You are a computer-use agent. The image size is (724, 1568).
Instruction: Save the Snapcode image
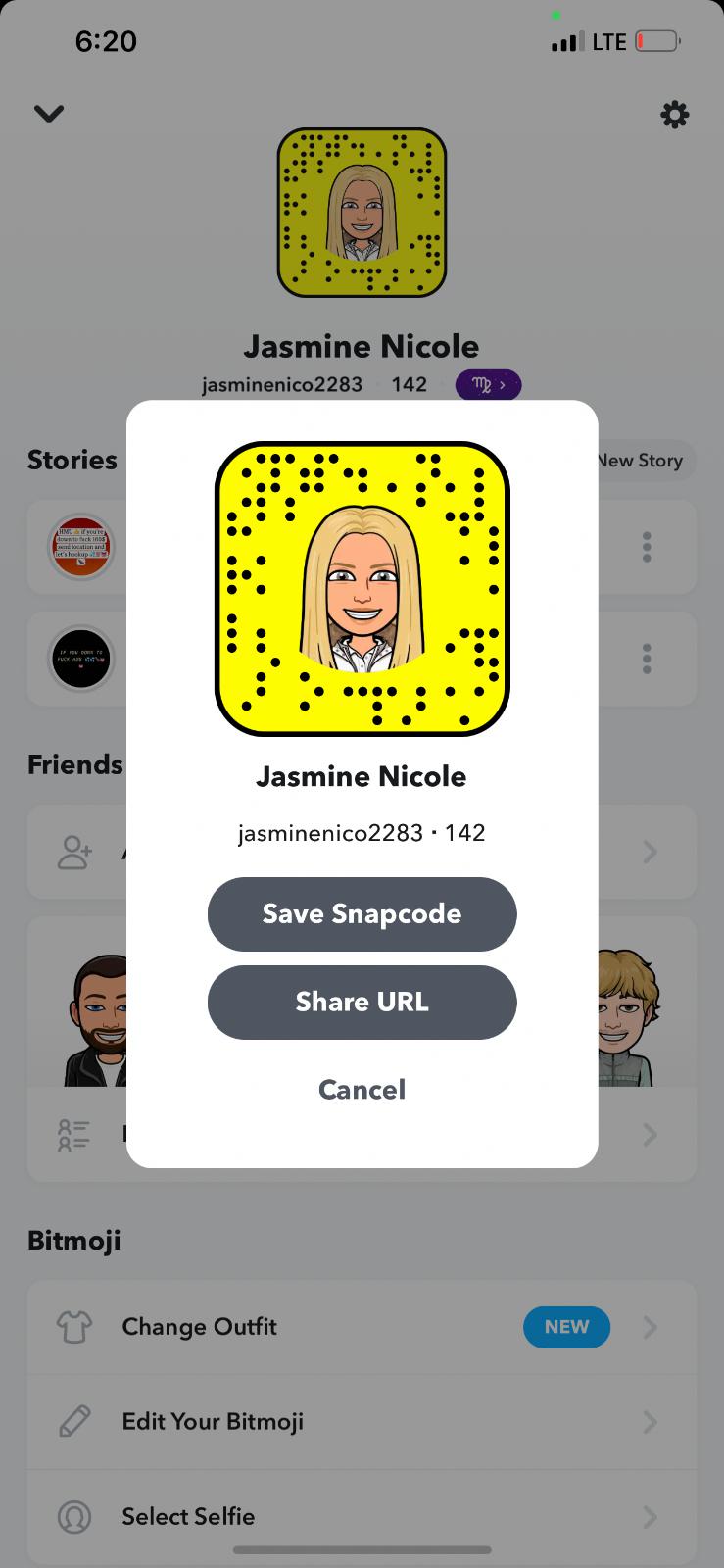[362, 914]
